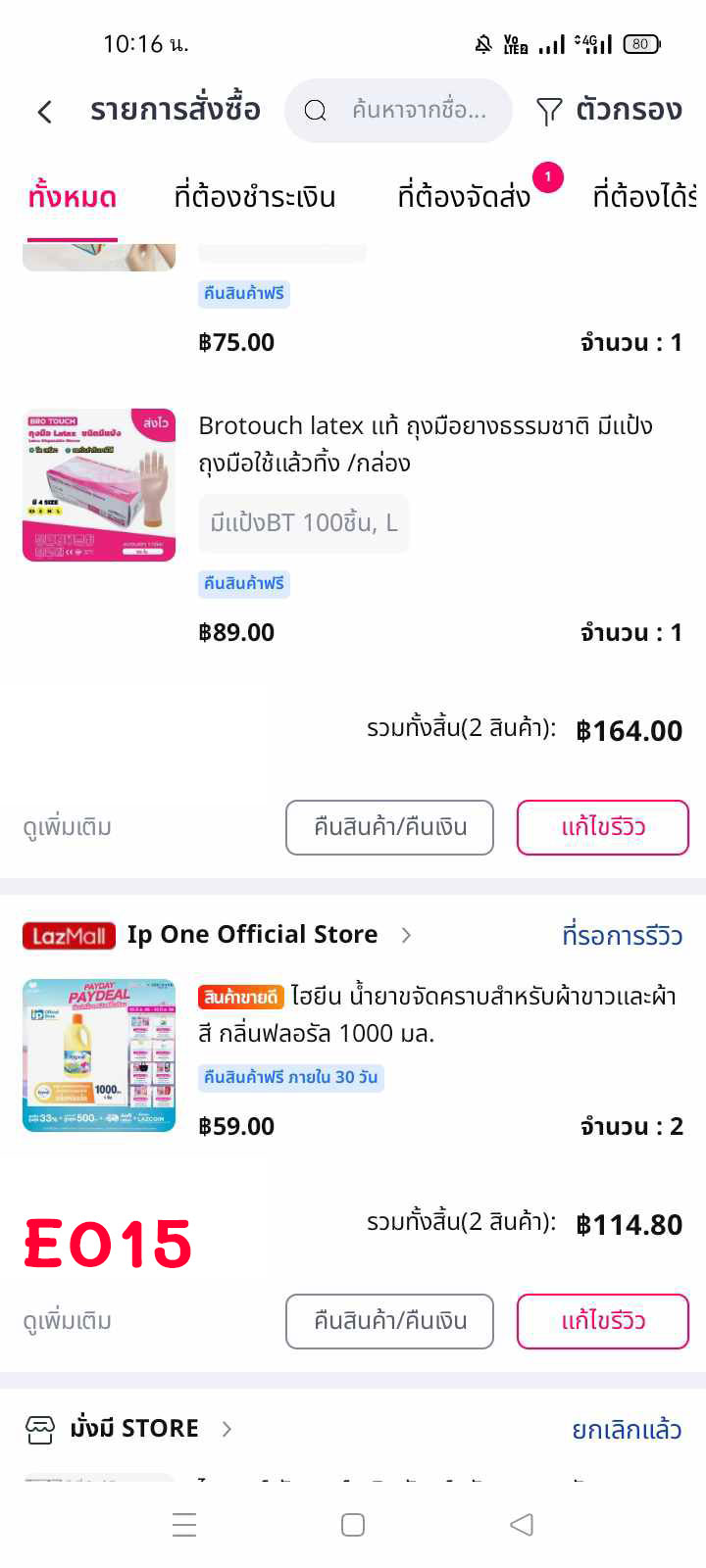Tap ดูเพิ่มเติม under the ฿164.00 order
Viewport: 706px width, 1568px height.
pos(67,827)
